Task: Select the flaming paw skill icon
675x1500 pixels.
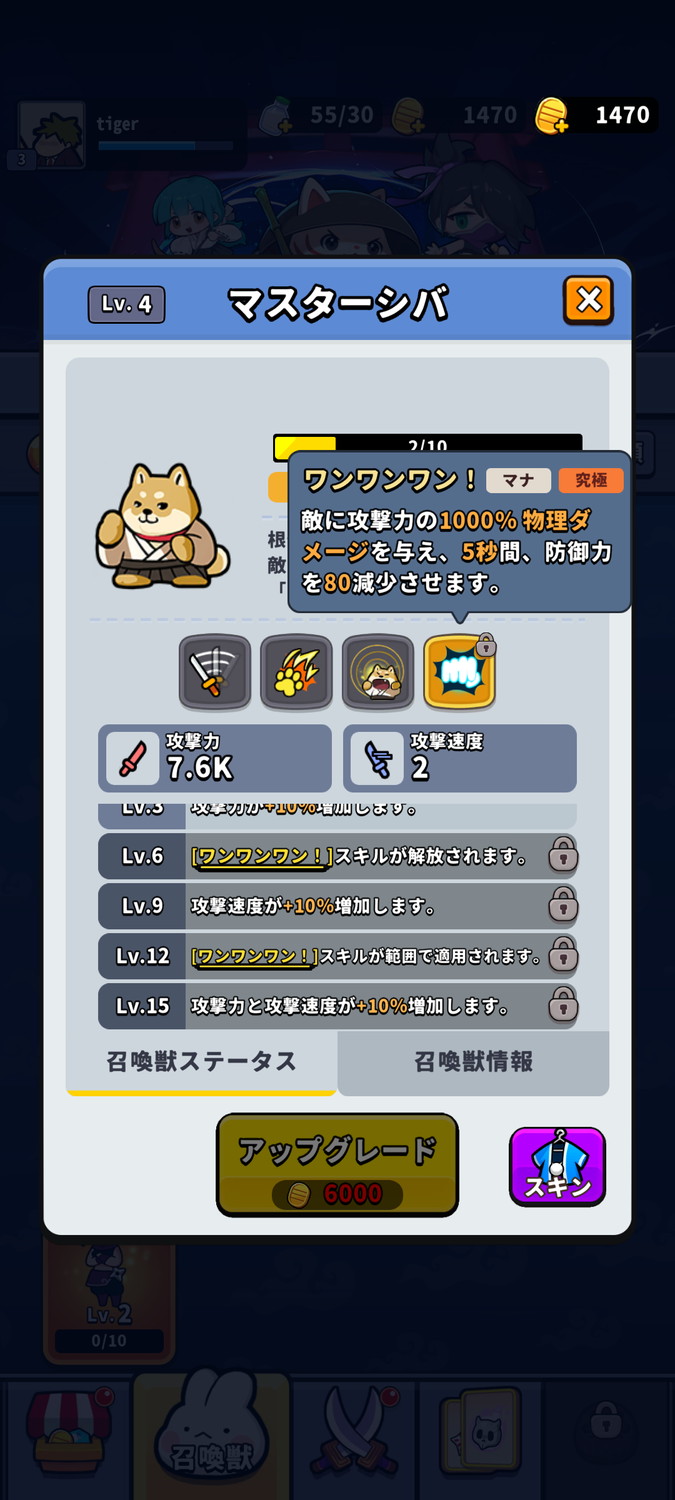Action: coord(296,671)
